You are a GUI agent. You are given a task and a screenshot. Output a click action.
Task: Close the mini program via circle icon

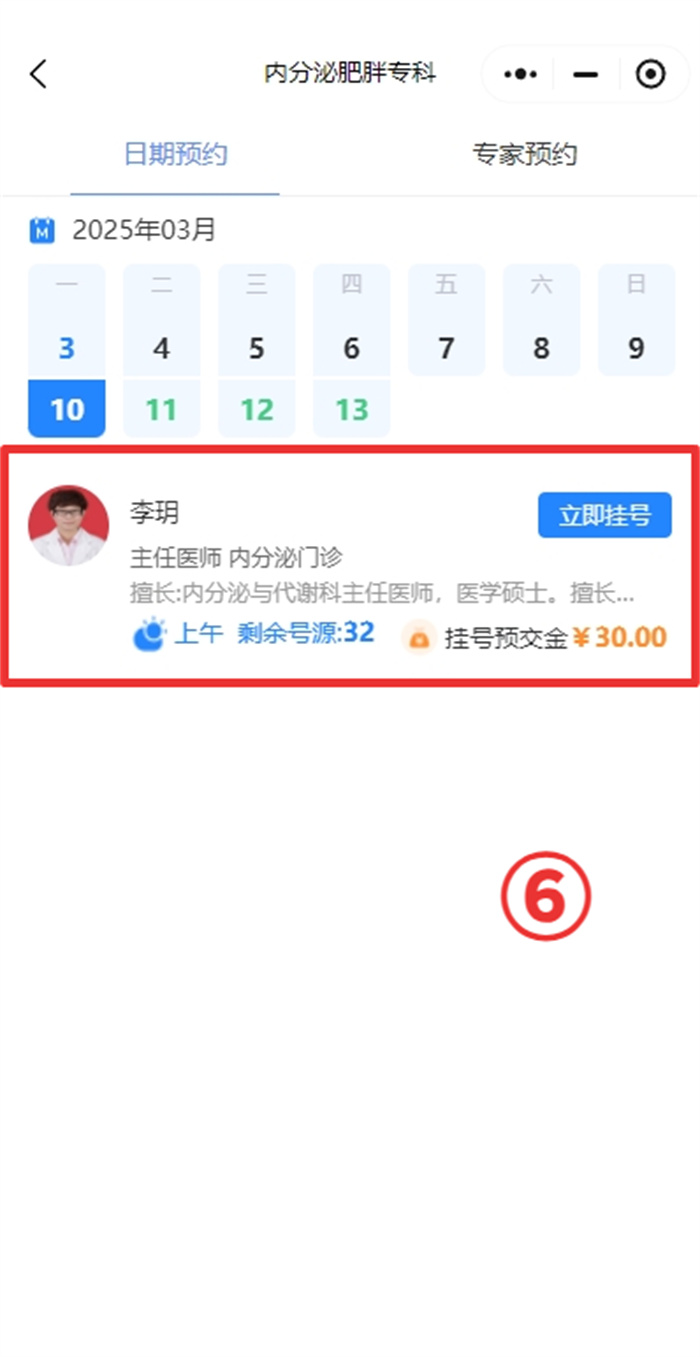650,75
